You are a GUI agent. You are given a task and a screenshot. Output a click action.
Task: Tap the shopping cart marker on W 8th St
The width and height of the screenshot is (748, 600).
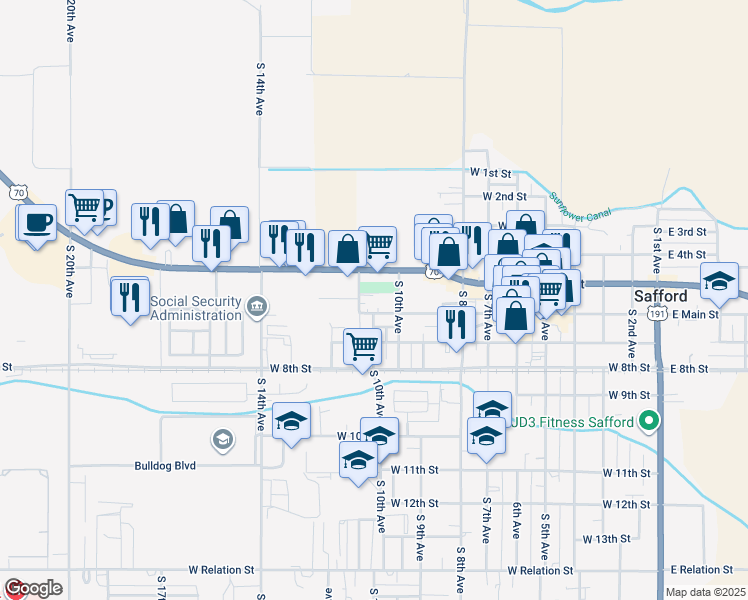362,347
